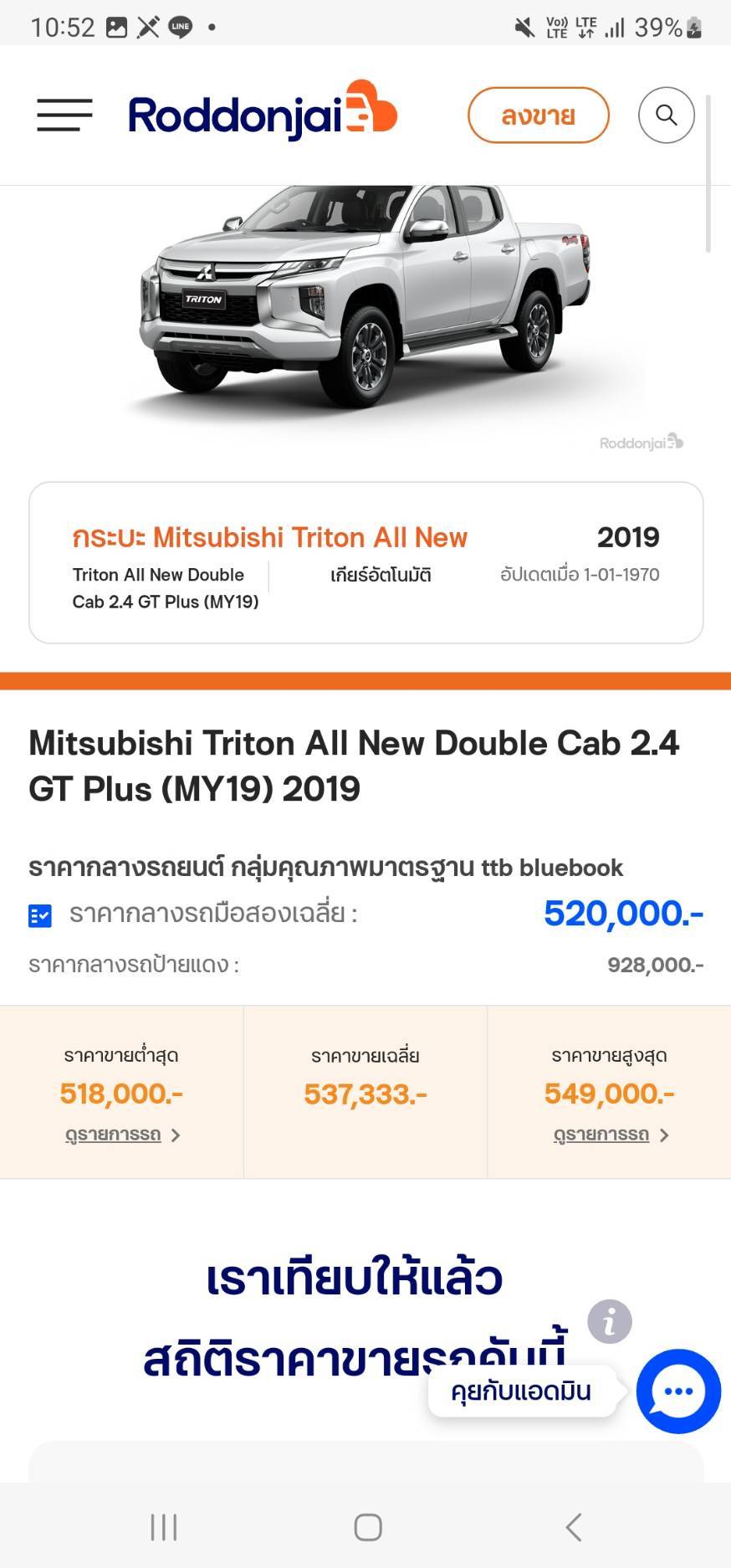Tap the ลงขาย sell button
The image size is (731, 1568).
coord(538,115)
